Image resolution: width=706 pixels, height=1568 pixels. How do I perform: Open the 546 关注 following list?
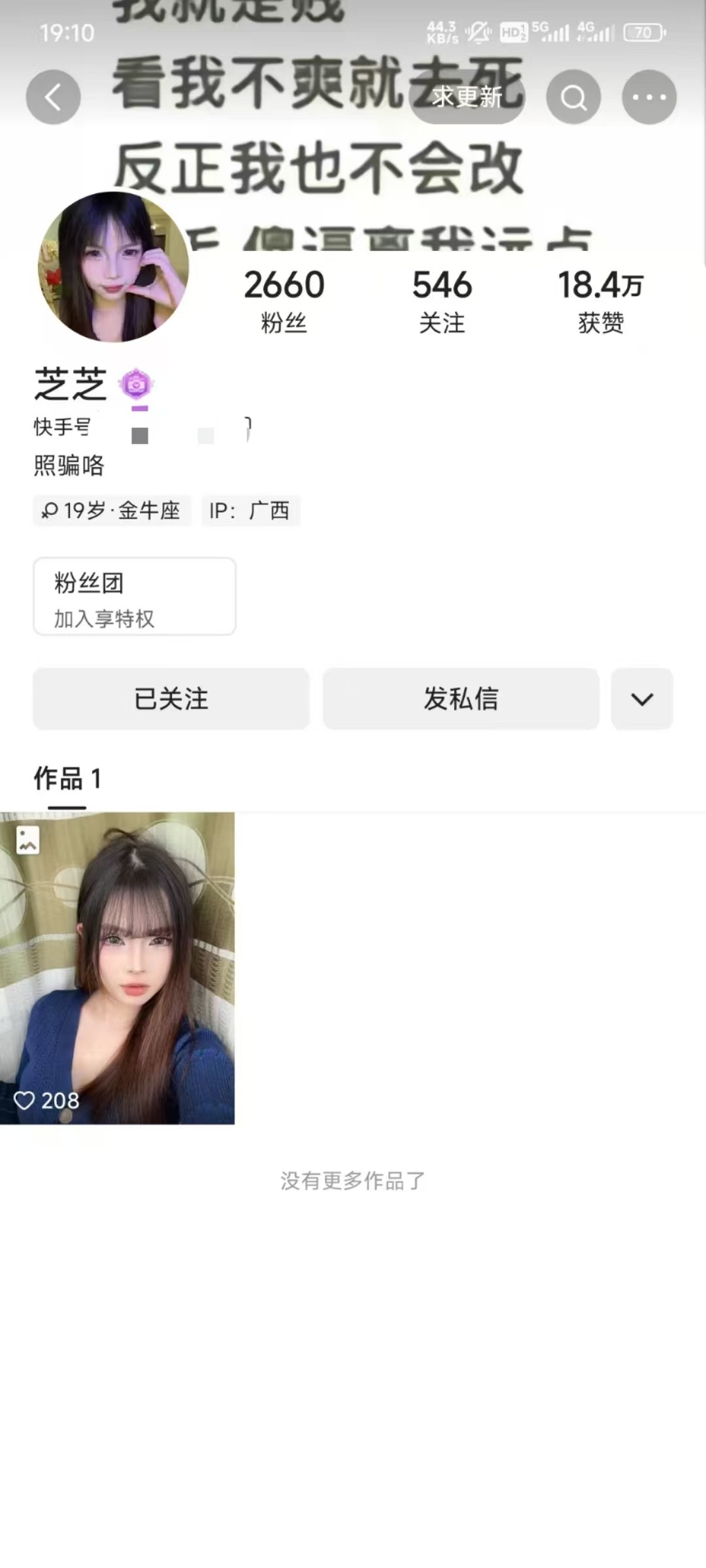coord(442,301)
